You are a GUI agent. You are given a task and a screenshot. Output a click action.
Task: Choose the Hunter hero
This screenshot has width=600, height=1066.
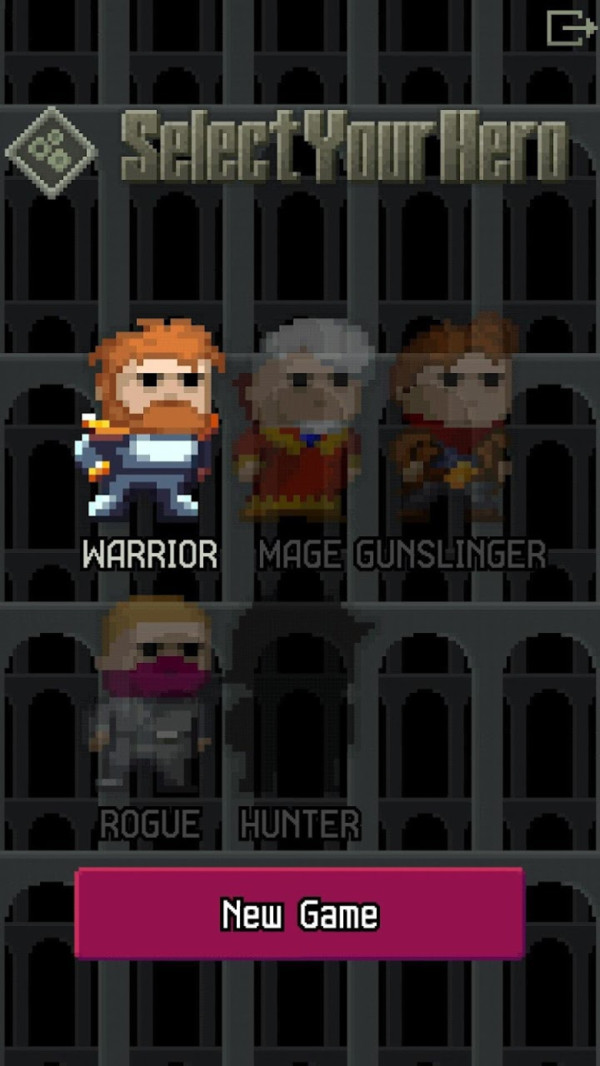(x=300, y=700)
